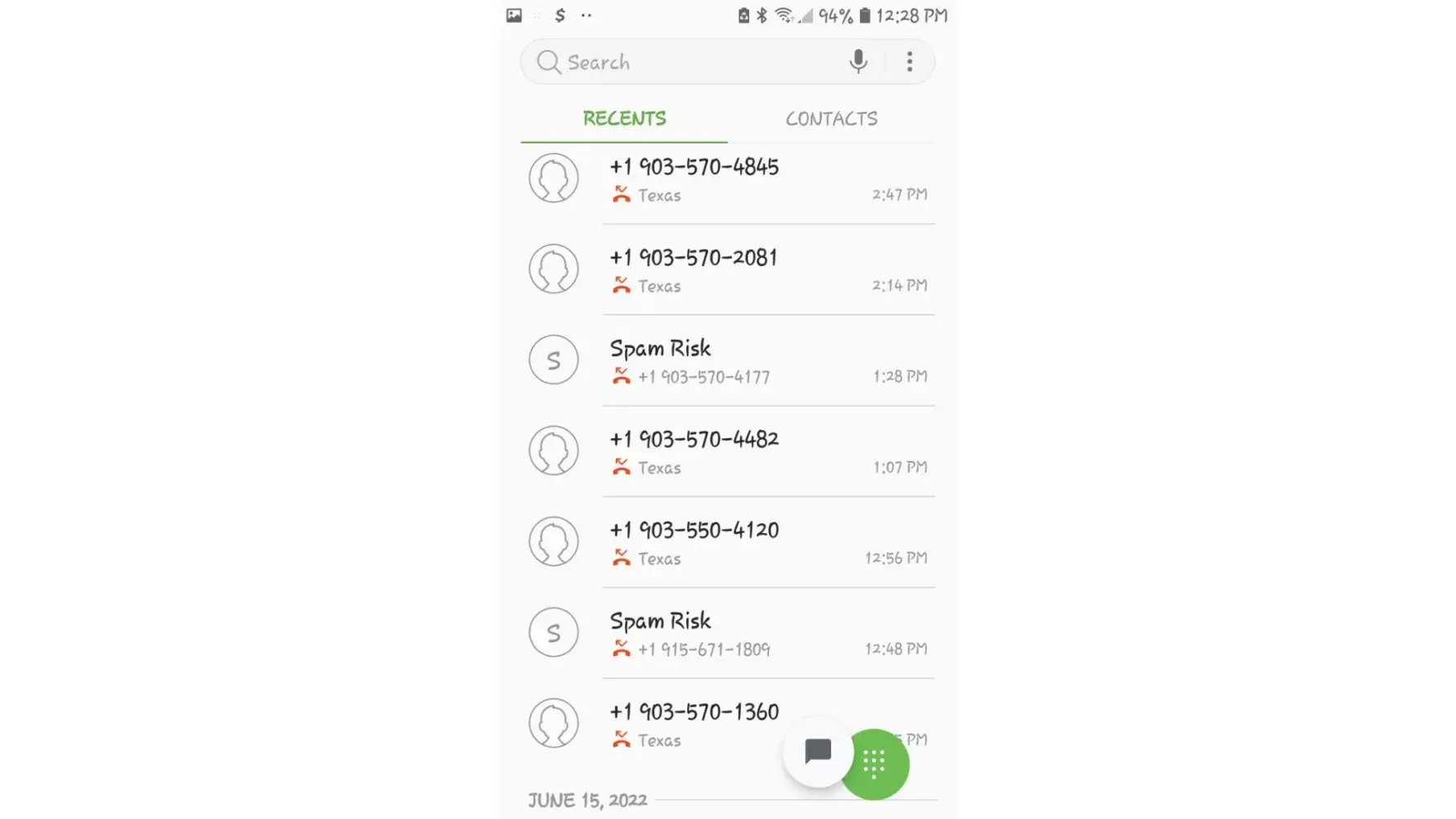Screen dimensions: 1456x819
Task: Open Spam Risk call +1 915-671-1809
Action: tap(737, 634)
